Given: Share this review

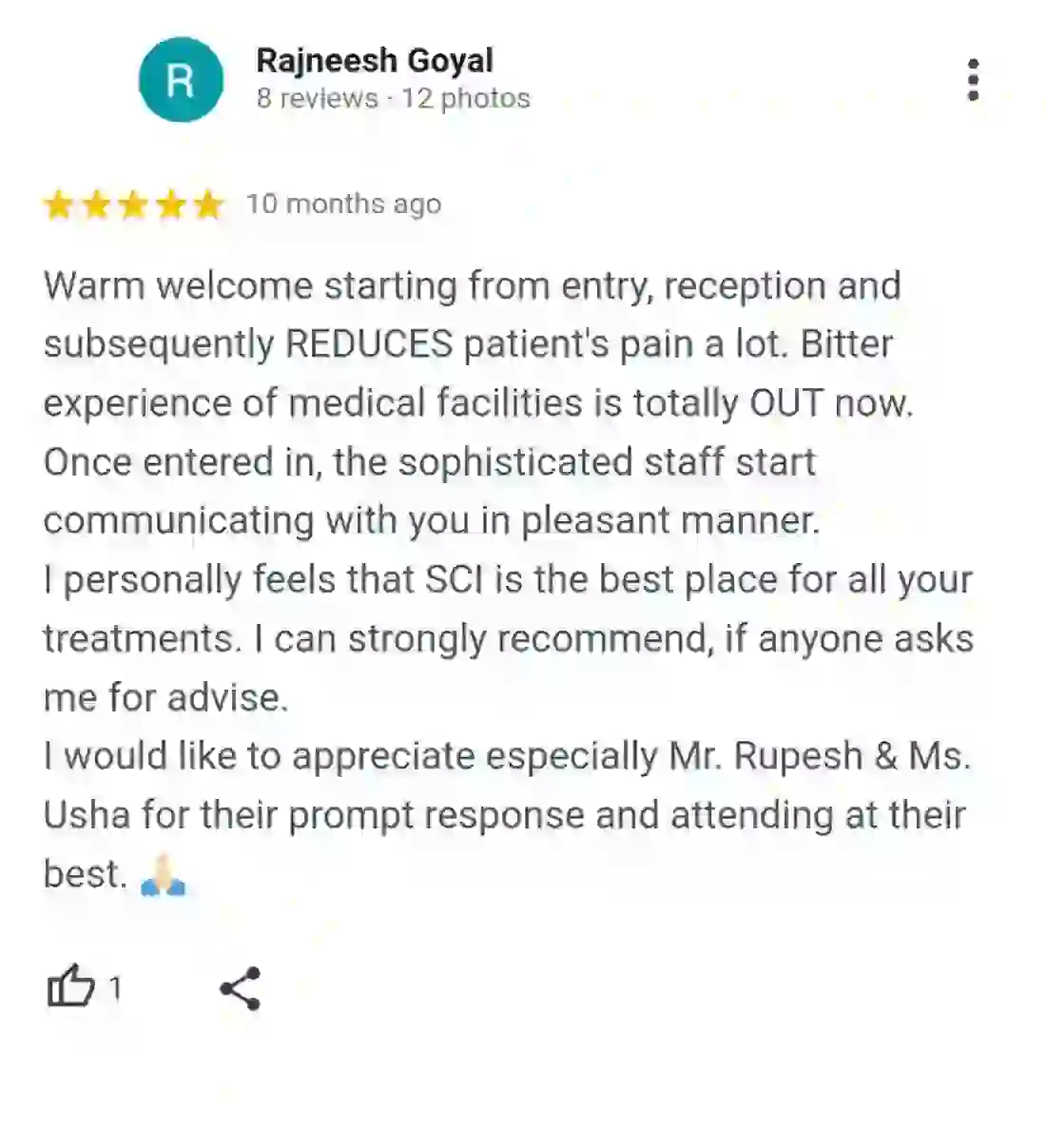Looking at the screenshot, I should [240, 988].
